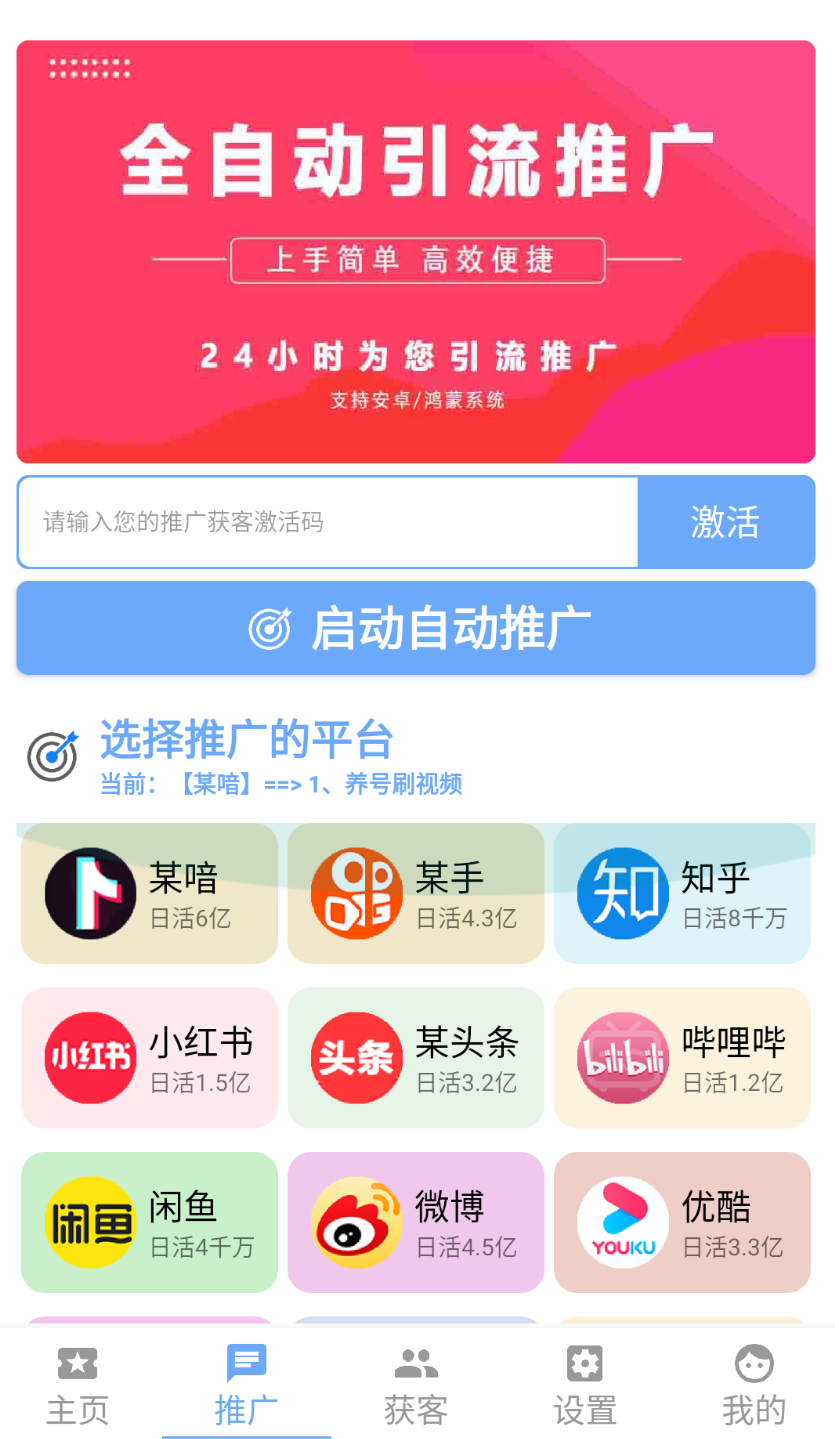Image resolution: width=835 pixels, height=1439 pixels.
Task: Pick the 微博 platform card
Action: [x=415, y=1222]
